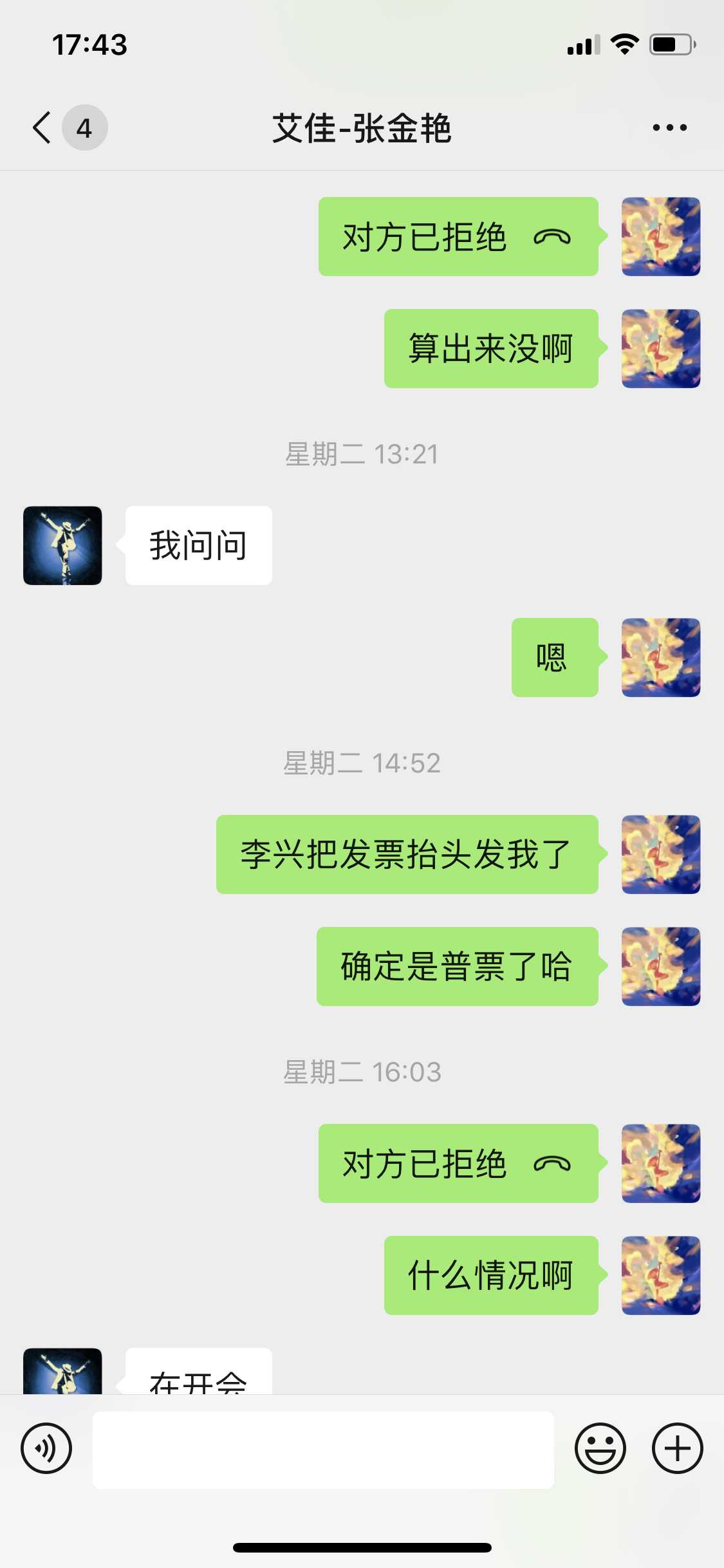Focus the message text field
Screen dimensions: 724x1568
click(x=323, y=1450)
